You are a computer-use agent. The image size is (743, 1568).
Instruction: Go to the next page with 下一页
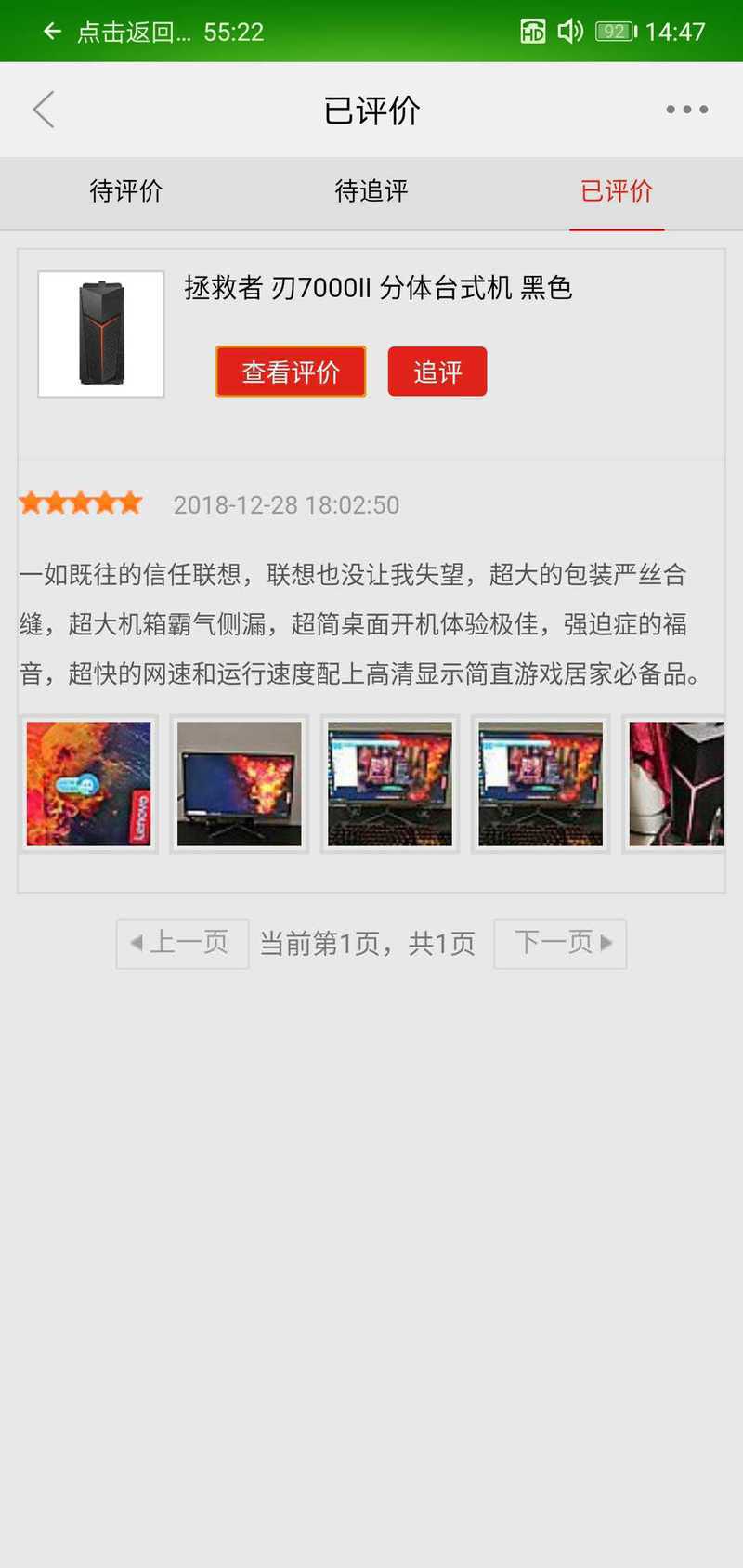(x=560, y=944)
